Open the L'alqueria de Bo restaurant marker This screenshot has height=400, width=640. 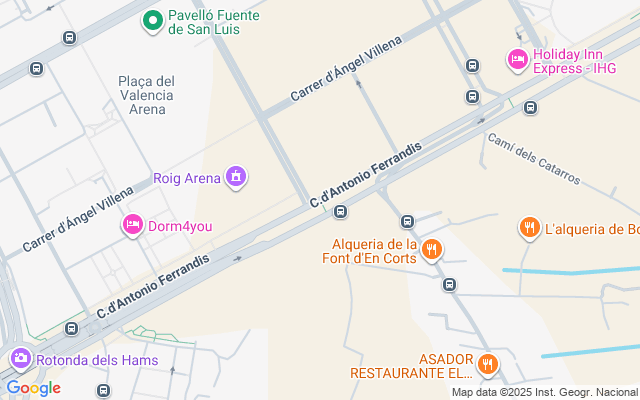(x=529, y=228)
